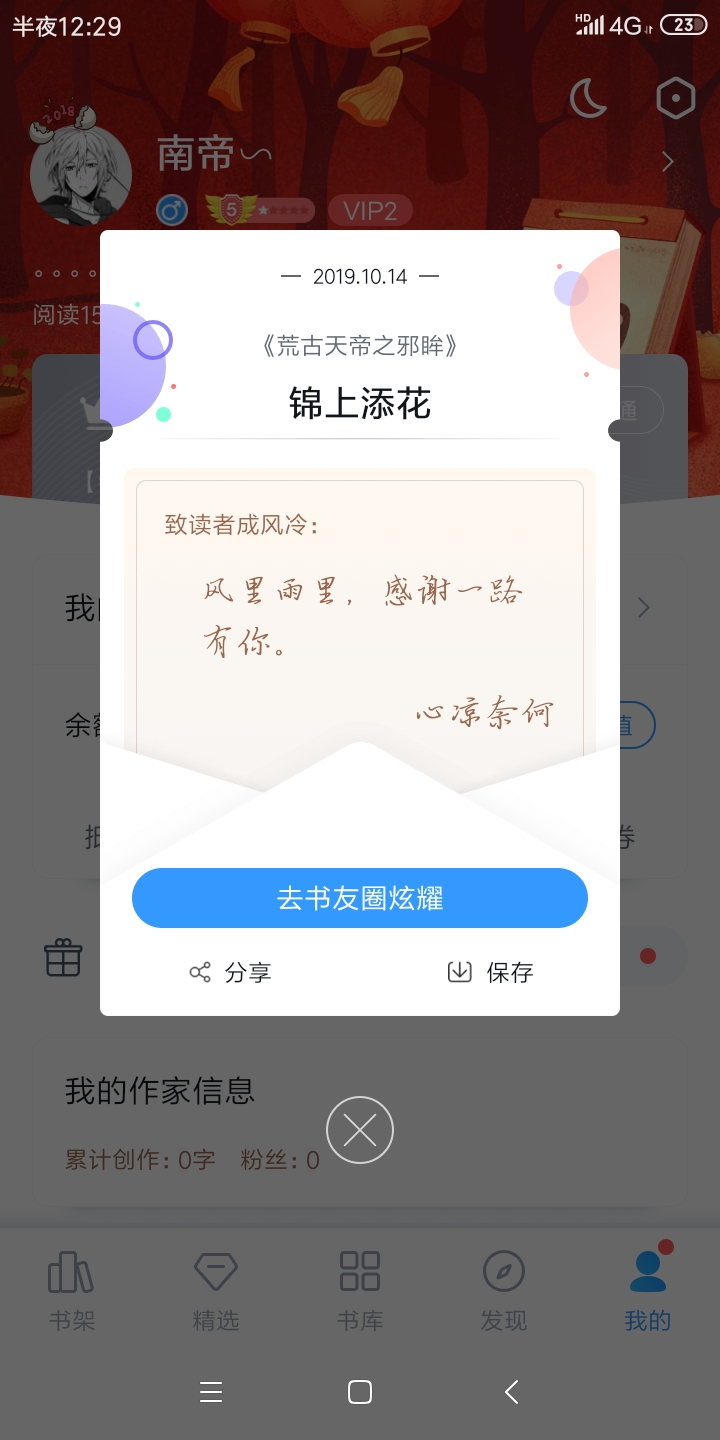
Task: Close the dialog with the X button
Action: [360, 1130]
